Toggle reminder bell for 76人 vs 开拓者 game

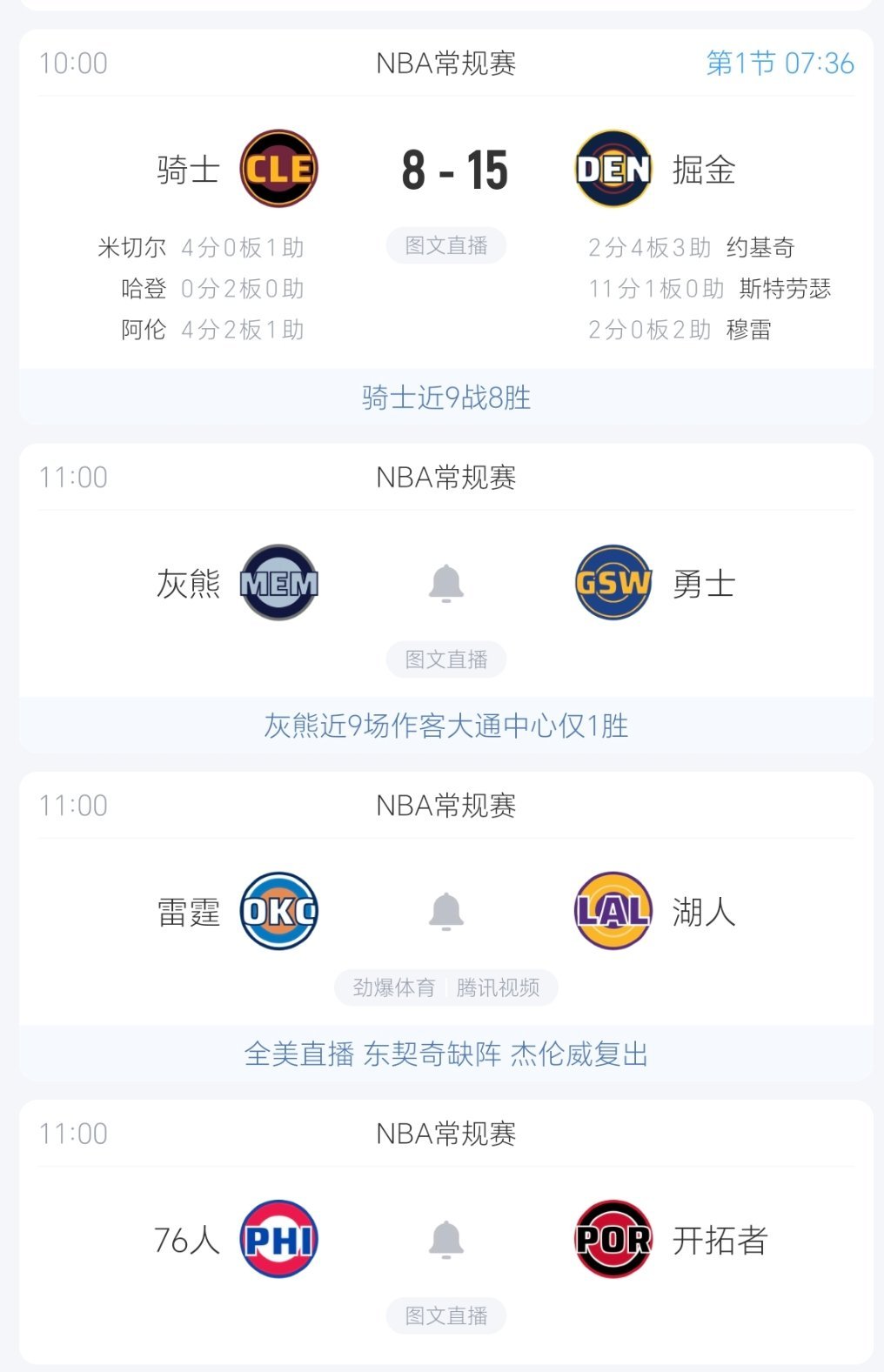(x=446, y=1237)
